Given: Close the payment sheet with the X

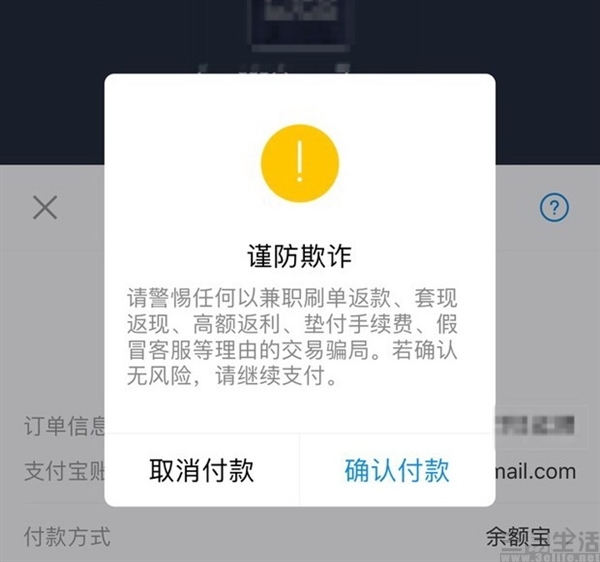Looking at the screenshot, I should click(x=45, y=207).
